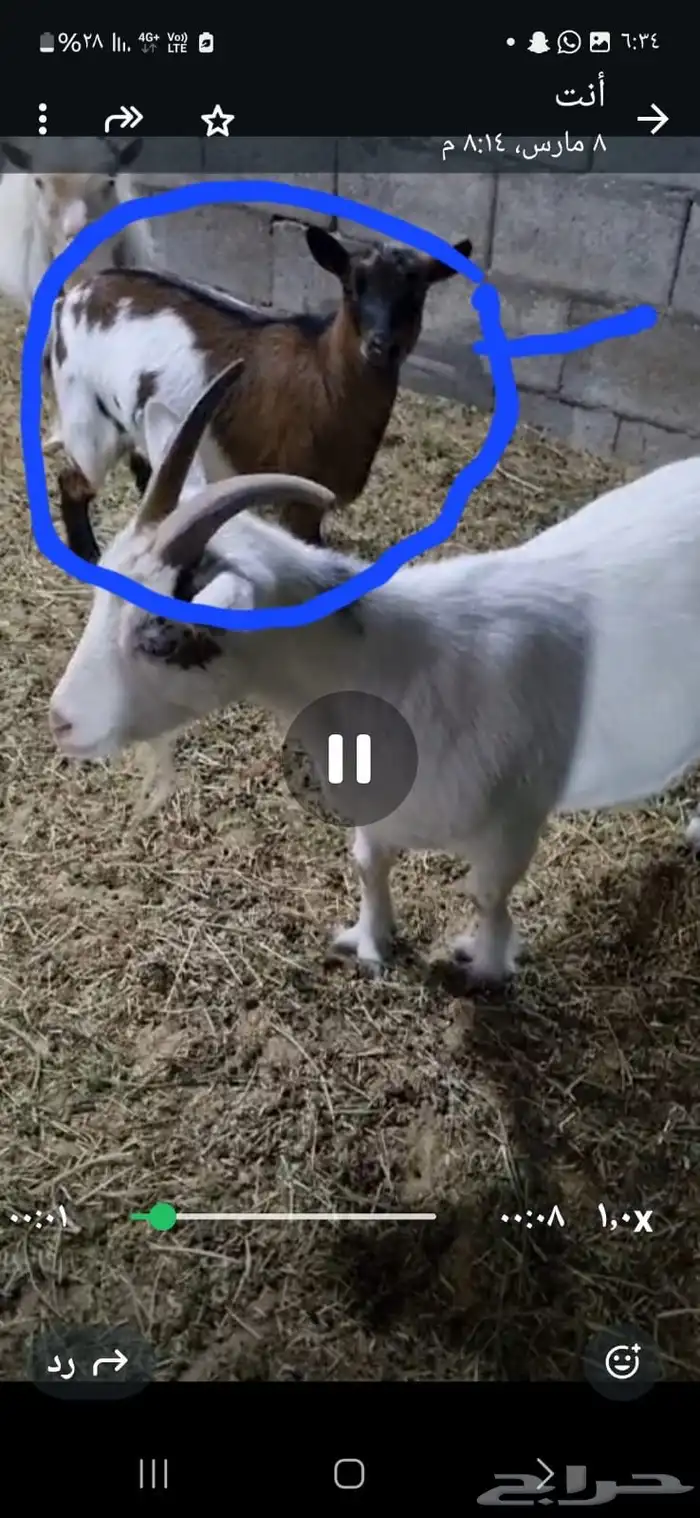Open the three-dot overflow menu
Viewport: 700px width, 1518px height.
click(x=42, y=119)
